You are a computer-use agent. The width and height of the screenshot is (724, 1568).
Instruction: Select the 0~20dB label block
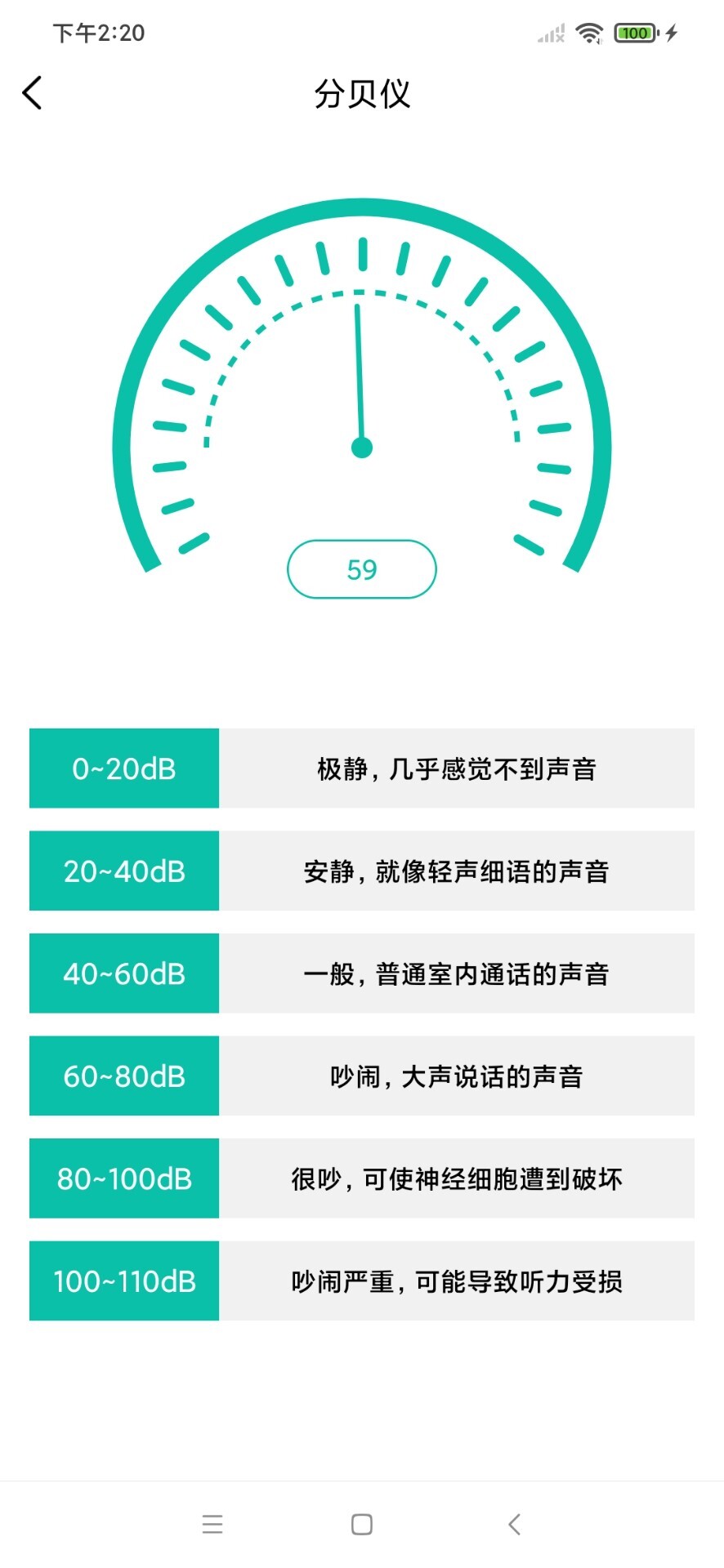[x=123, y=768]
